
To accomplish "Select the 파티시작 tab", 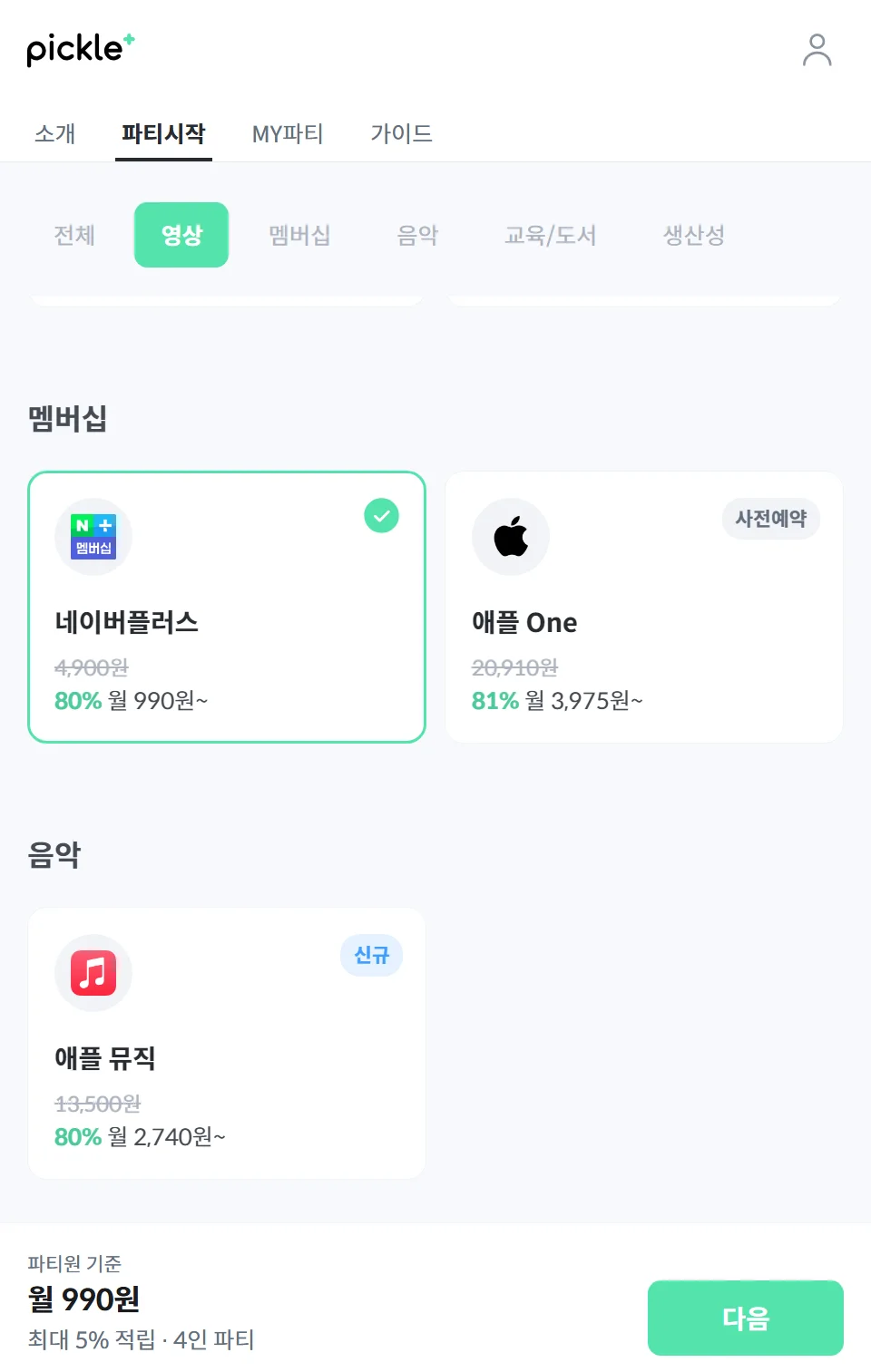I will [163, 133].
